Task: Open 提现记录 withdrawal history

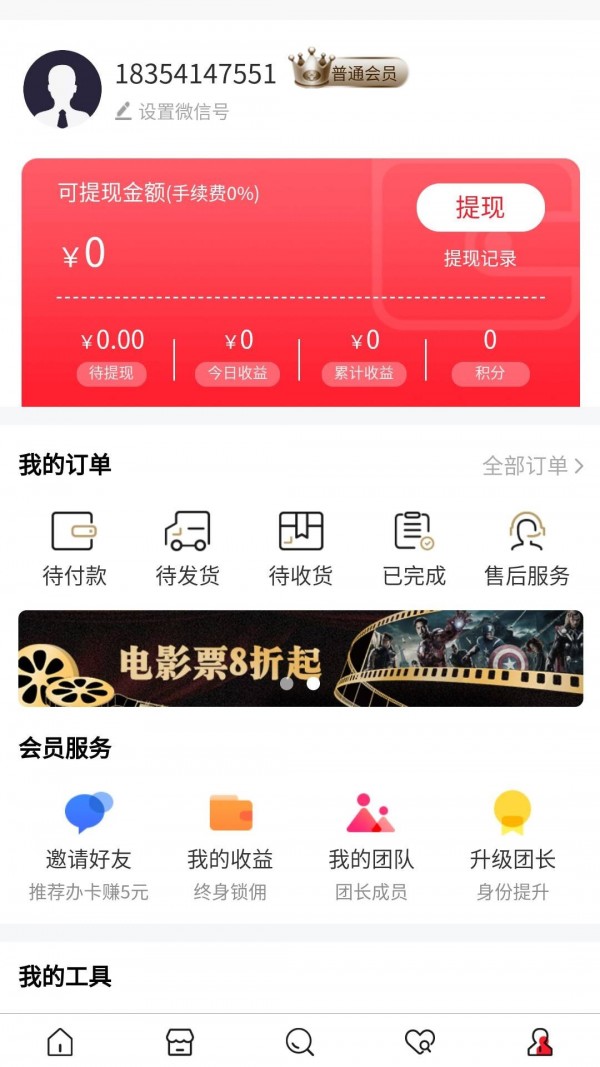Action: coord(480,259)
